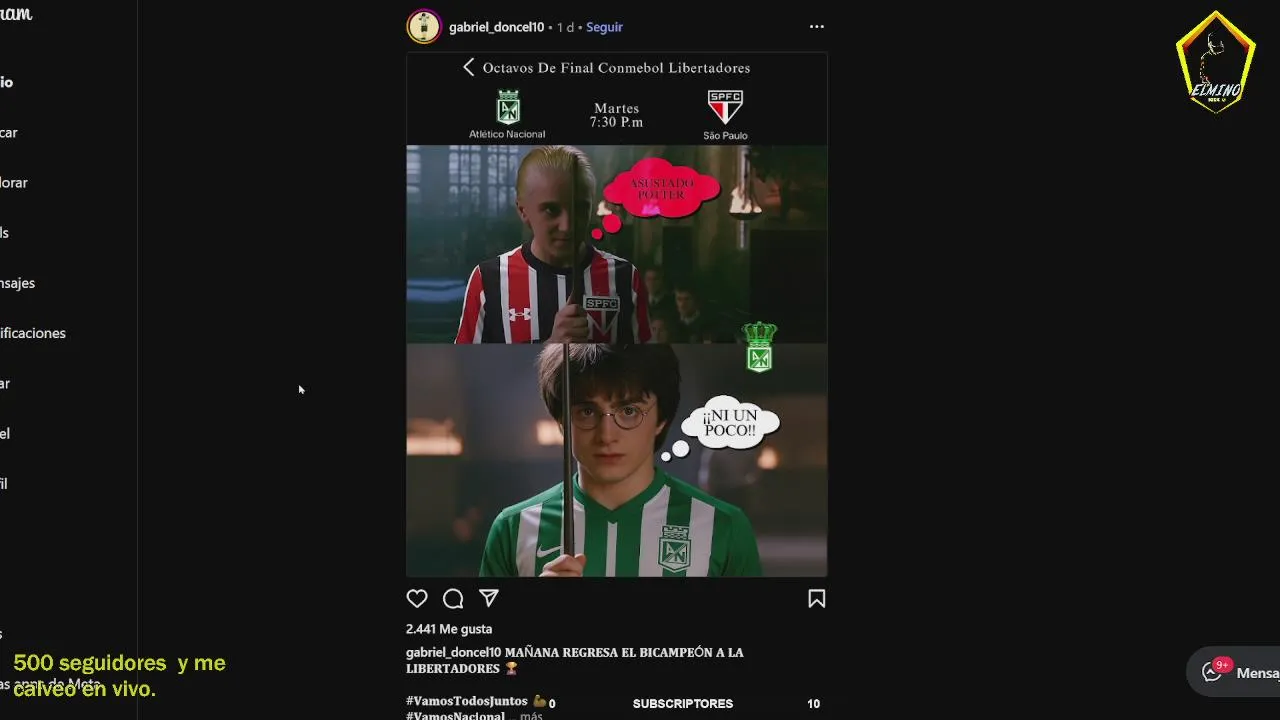Tap gabriel_doncel10's profile avatar
1280x720 pixels.
[424, 27]
